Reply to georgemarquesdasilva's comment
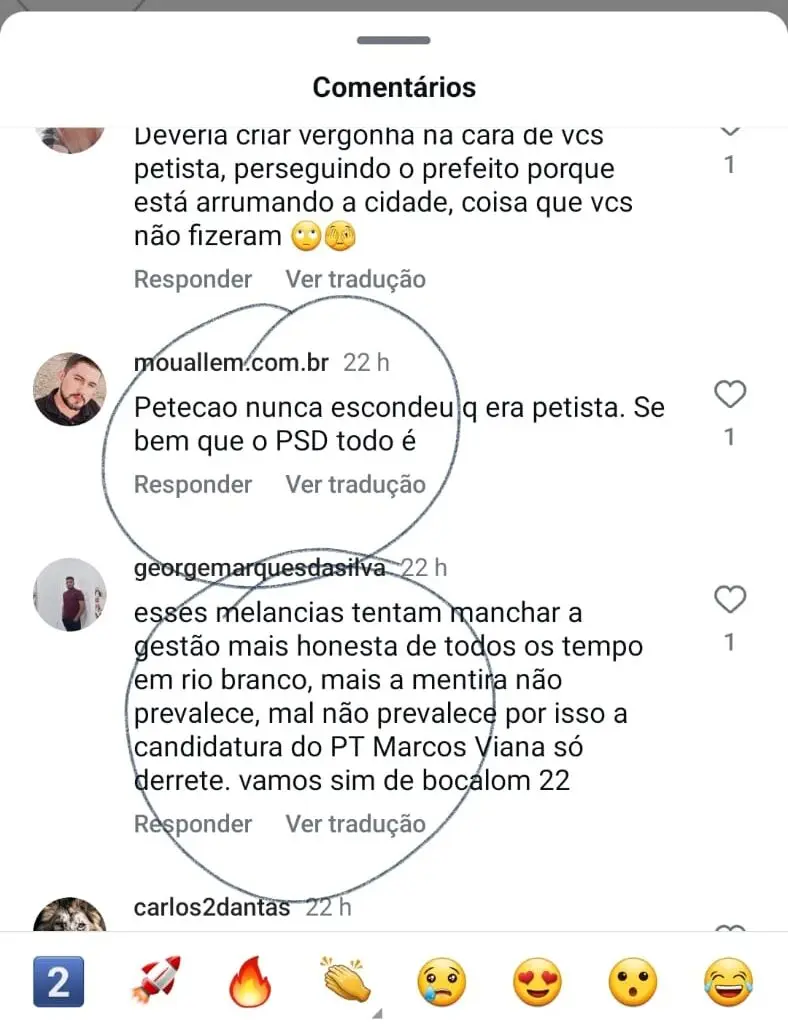 coord(193,824)
